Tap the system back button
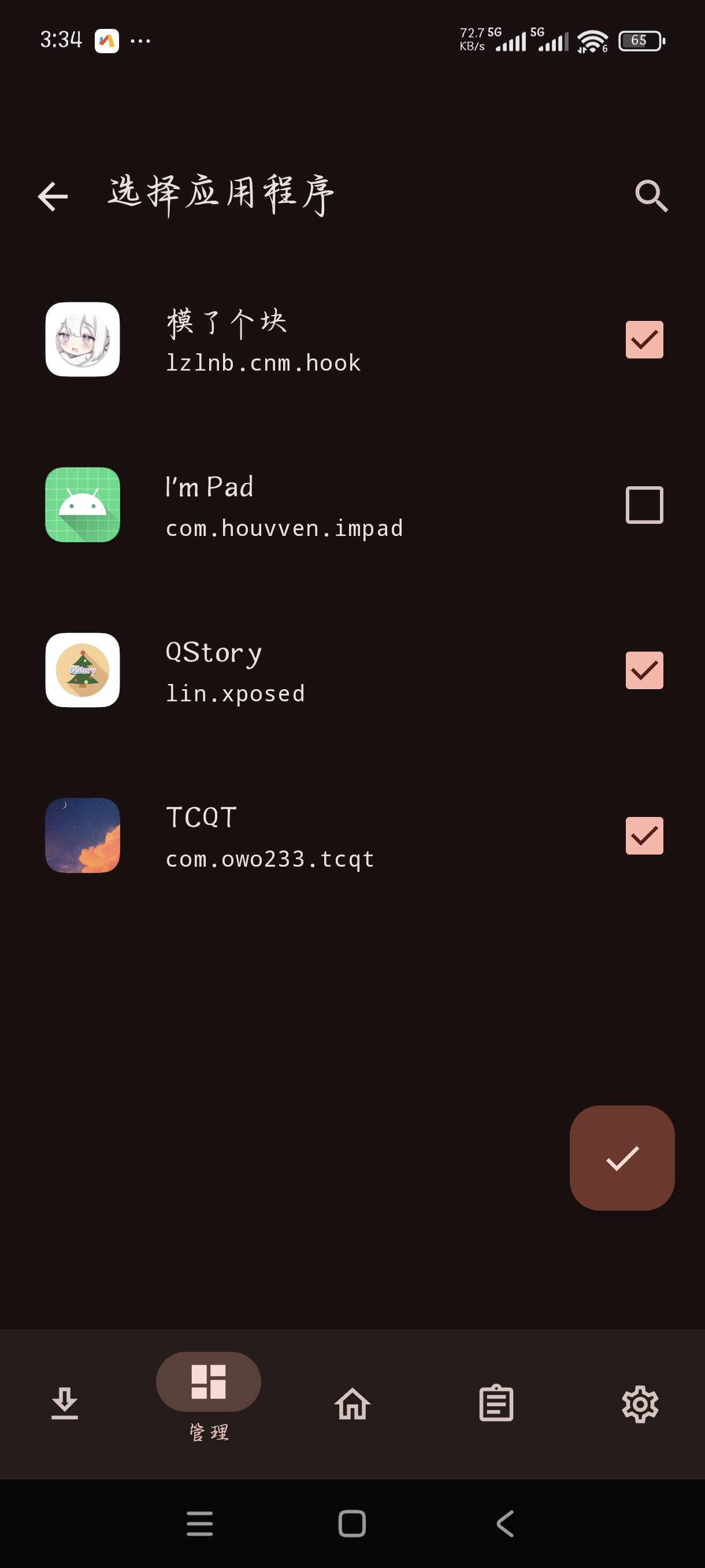Image resolution: width=705 pixels, height=1568 pixels. (x=506, y=1523)
